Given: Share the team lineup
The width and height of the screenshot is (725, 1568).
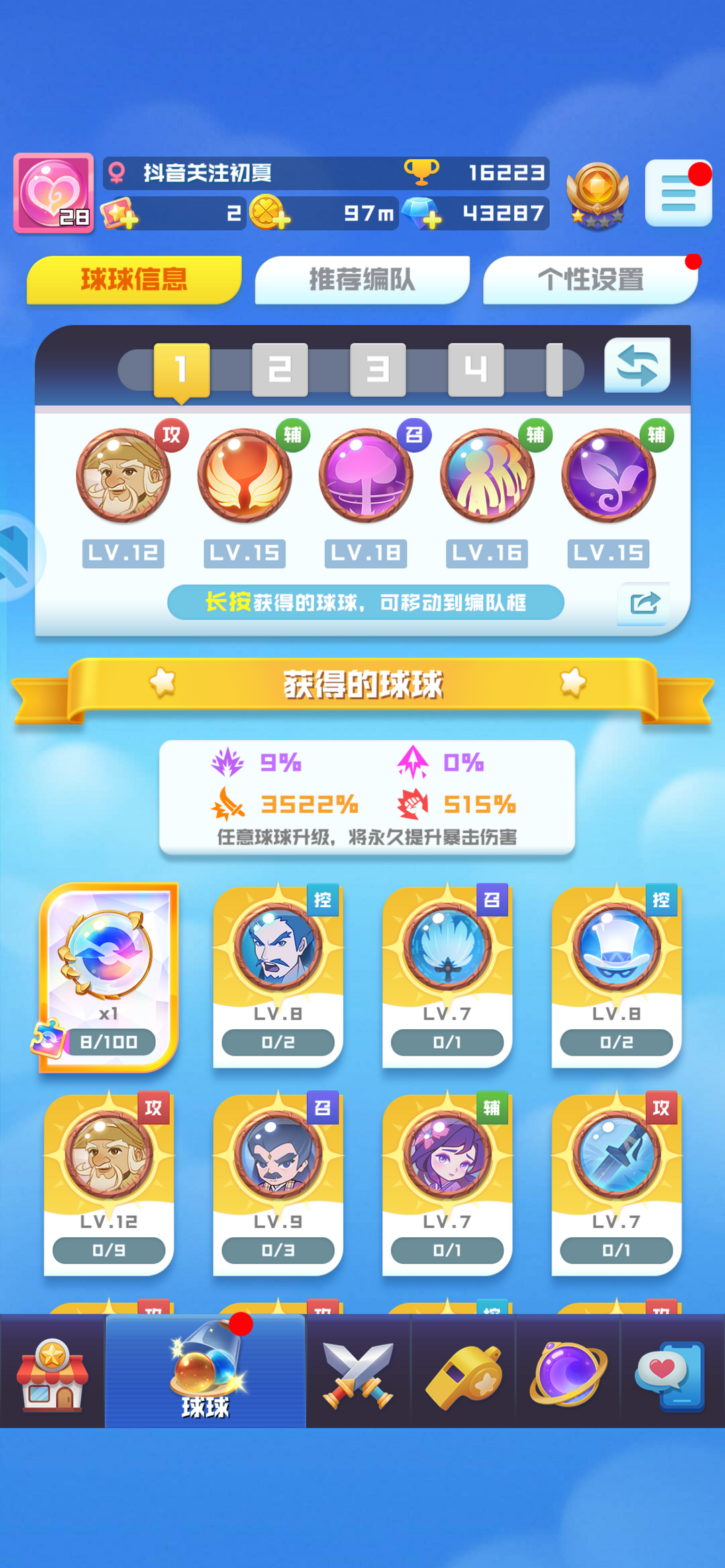Looking at the screenshot, I should tap(644, 603).
